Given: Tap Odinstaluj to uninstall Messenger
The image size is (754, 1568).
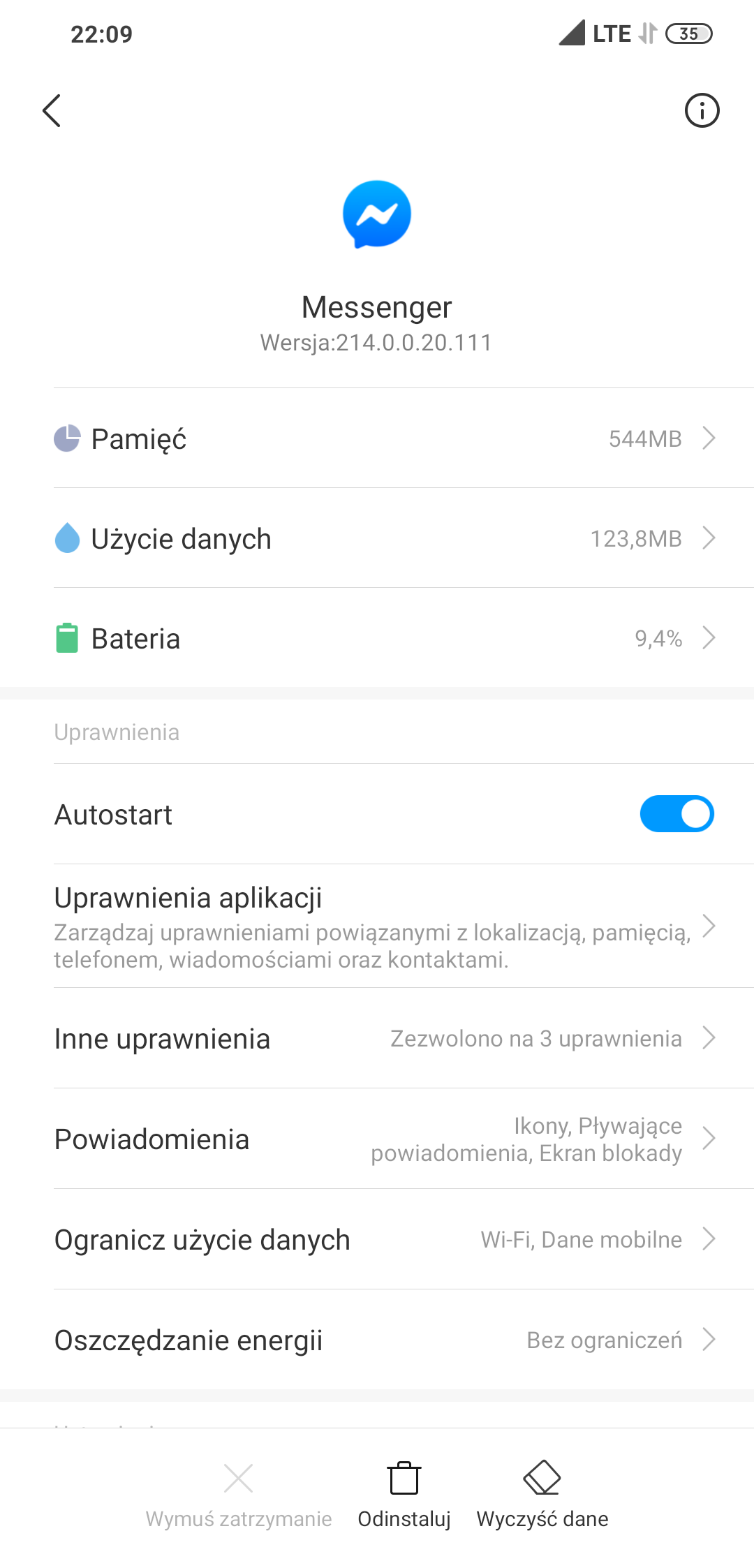Looking at the screenshot, I should pos(404,1494).
